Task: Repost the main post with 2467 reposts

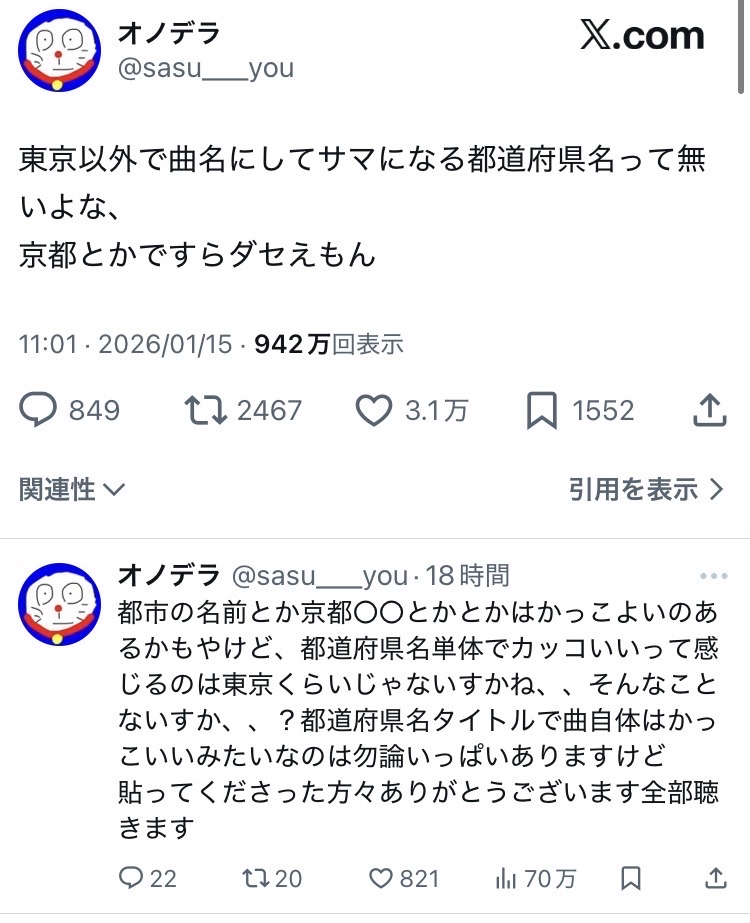Action: tap(206, 409)
